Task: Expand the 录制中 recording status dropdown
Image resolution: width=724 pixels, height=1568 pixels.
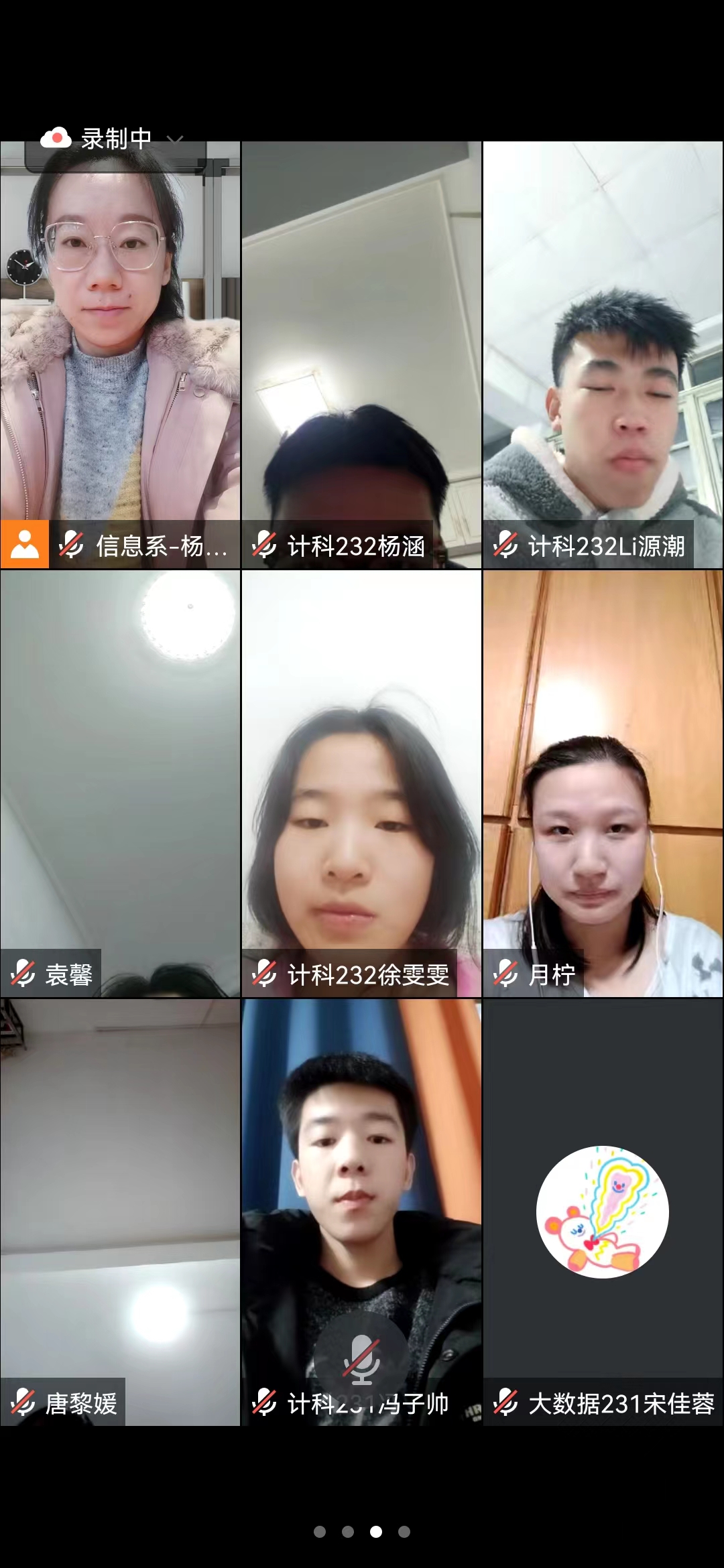Action: (175, 139)
